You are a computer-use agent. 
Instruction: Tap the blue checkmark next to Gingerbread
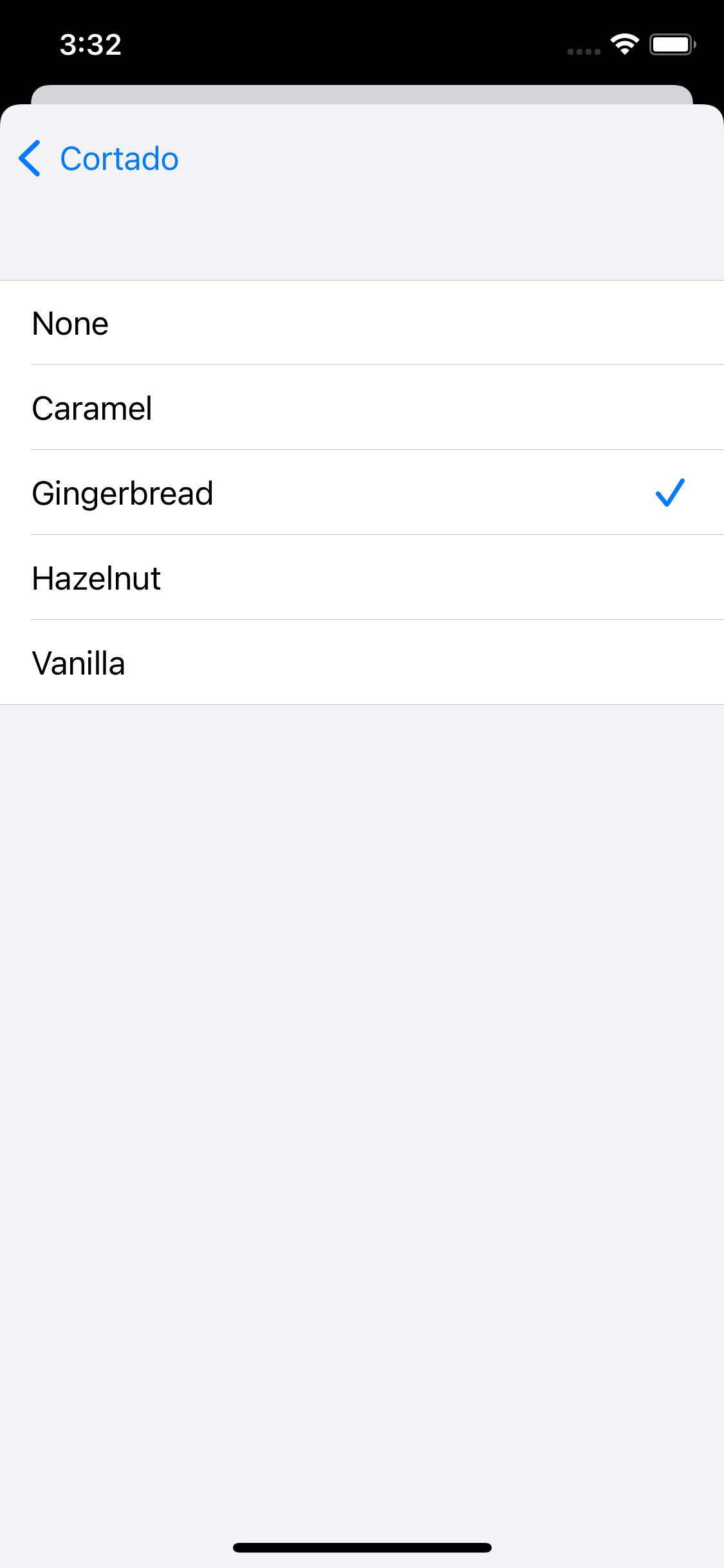pos(671,493)
